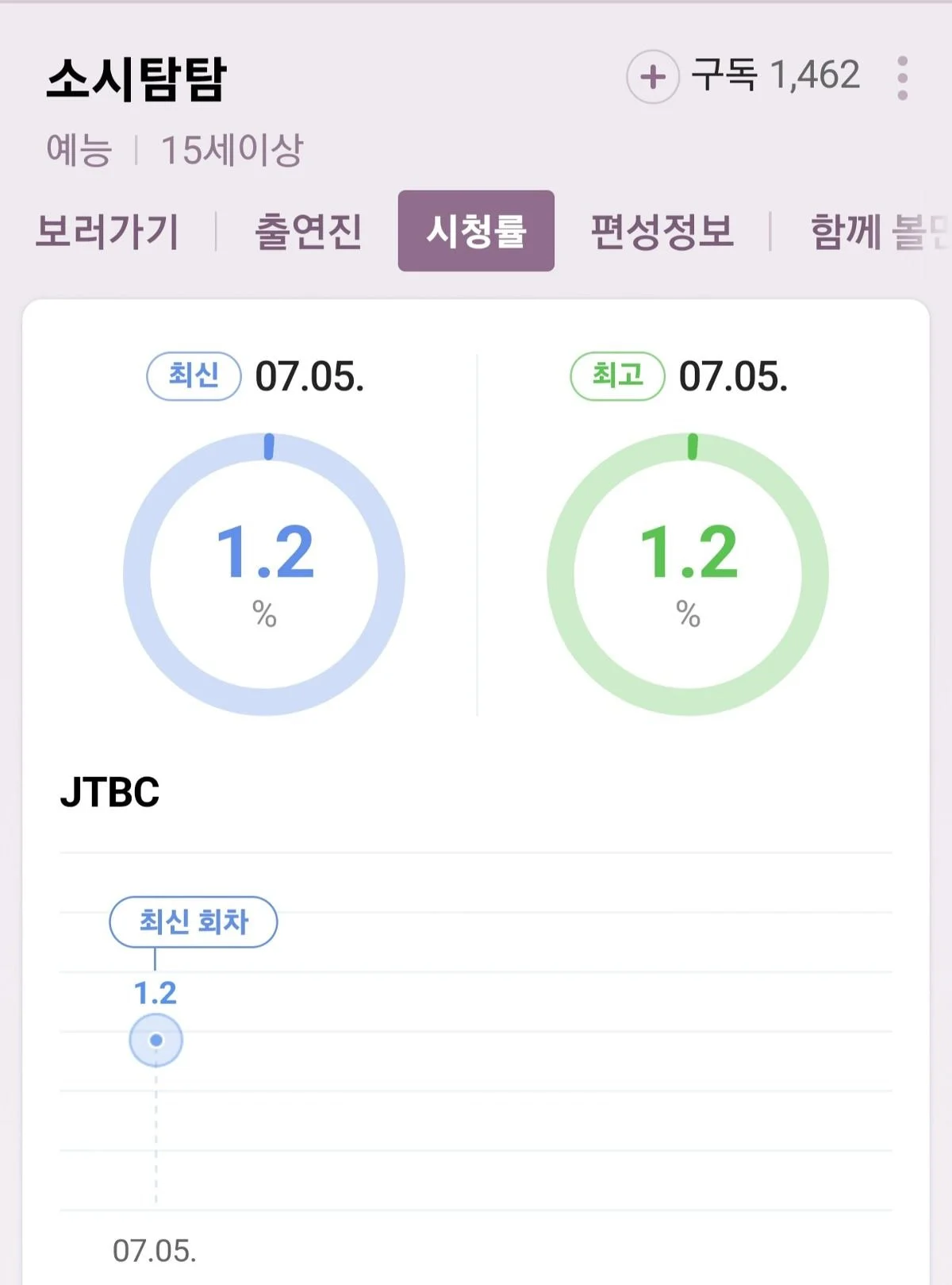Subscribe to 소시탐탐 with the plus button
The height and width of the screenshot is (1285, 952).
(x=652, y=77)
